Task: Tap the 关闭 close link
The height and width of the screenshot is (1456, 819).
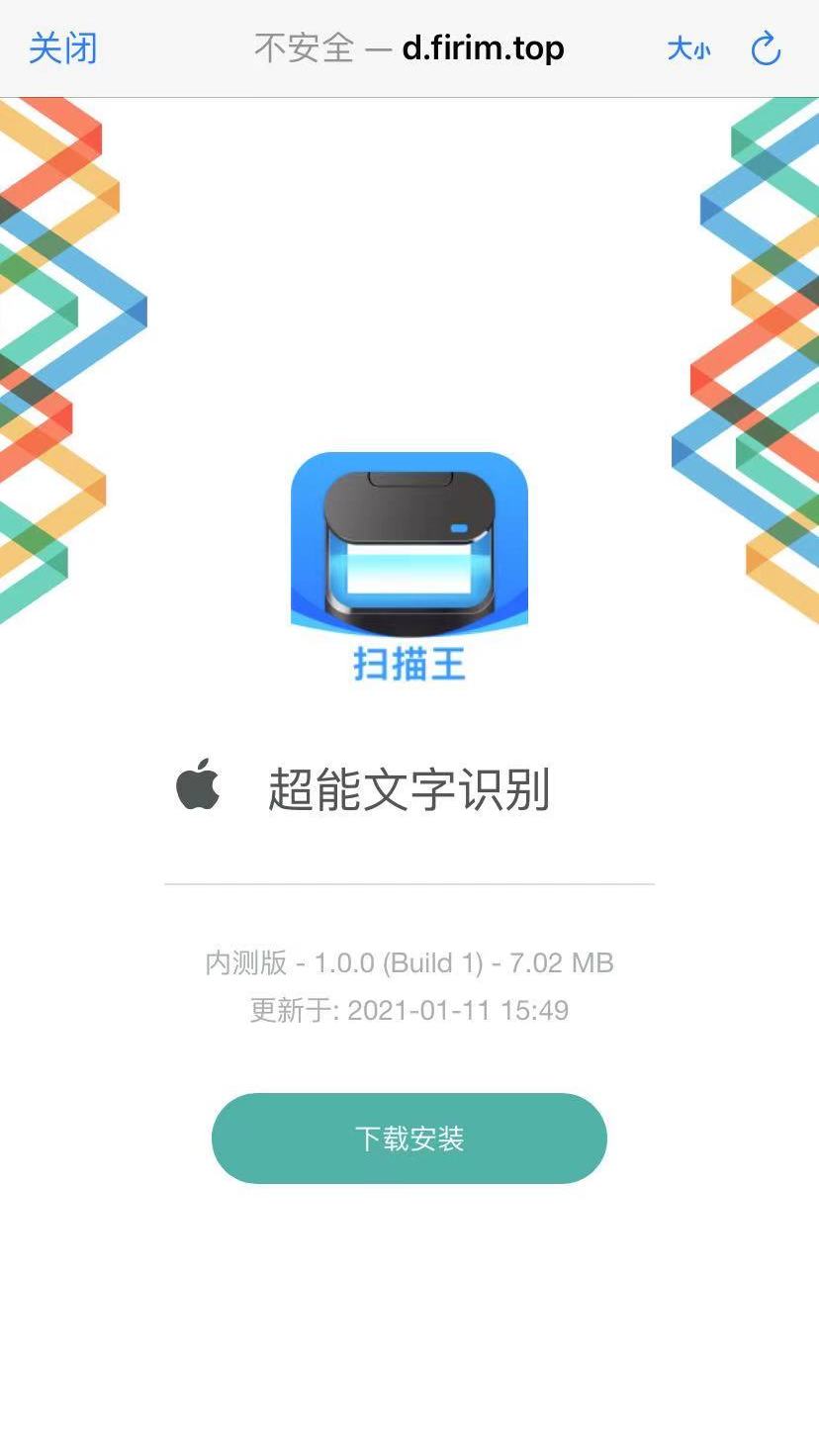Action: coord(65,48)
